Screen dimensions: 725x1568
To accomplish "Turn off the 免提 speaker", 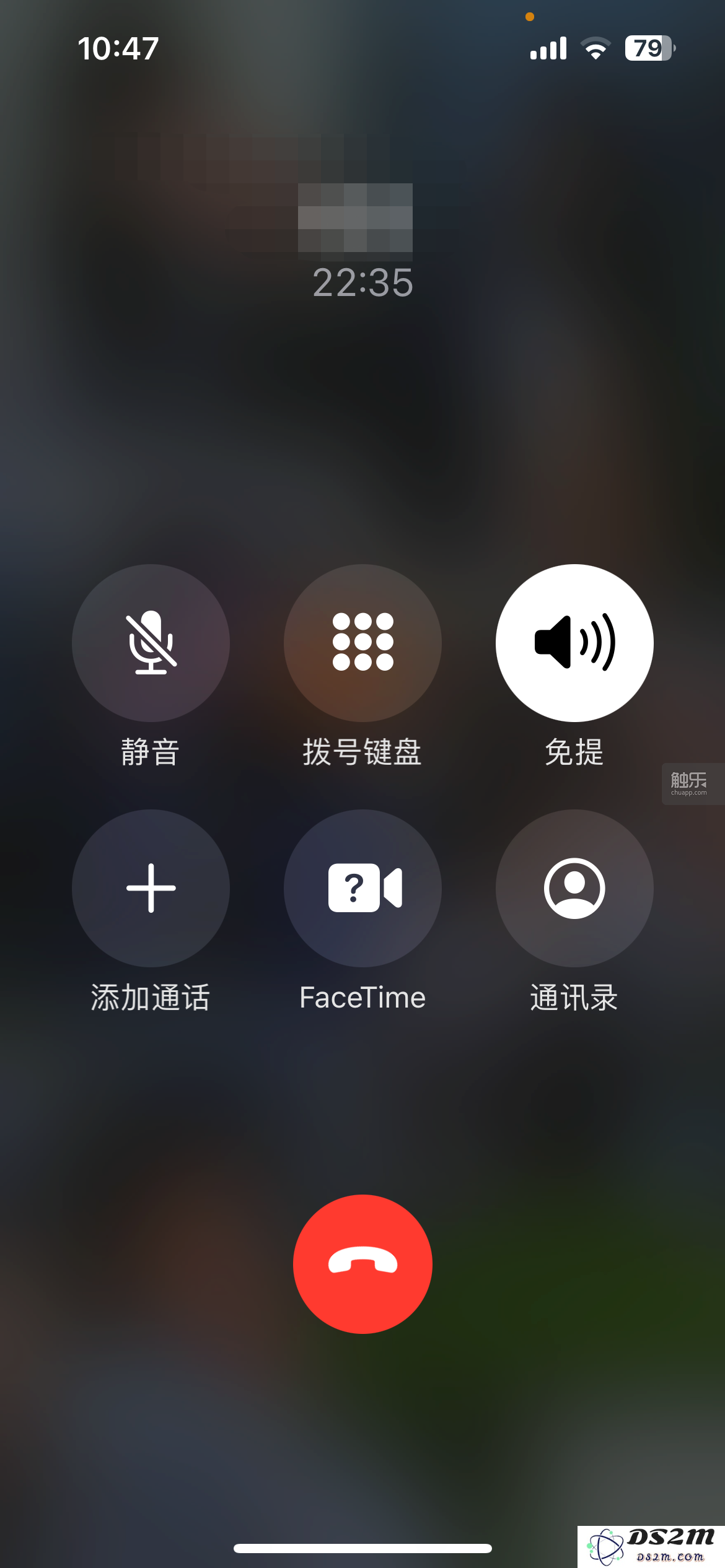I will click(574, 643).
